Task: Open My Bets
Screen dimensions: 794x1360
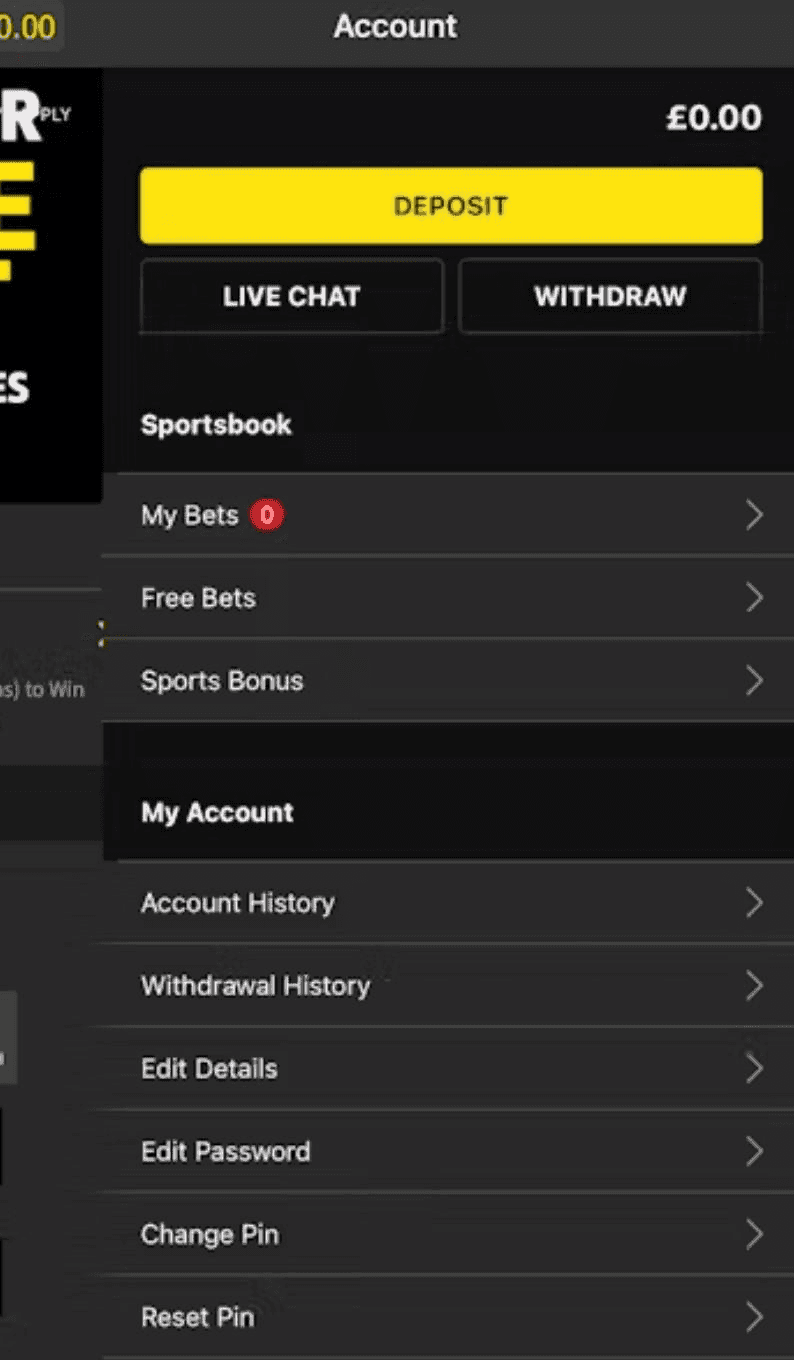Action: (448, 515)
